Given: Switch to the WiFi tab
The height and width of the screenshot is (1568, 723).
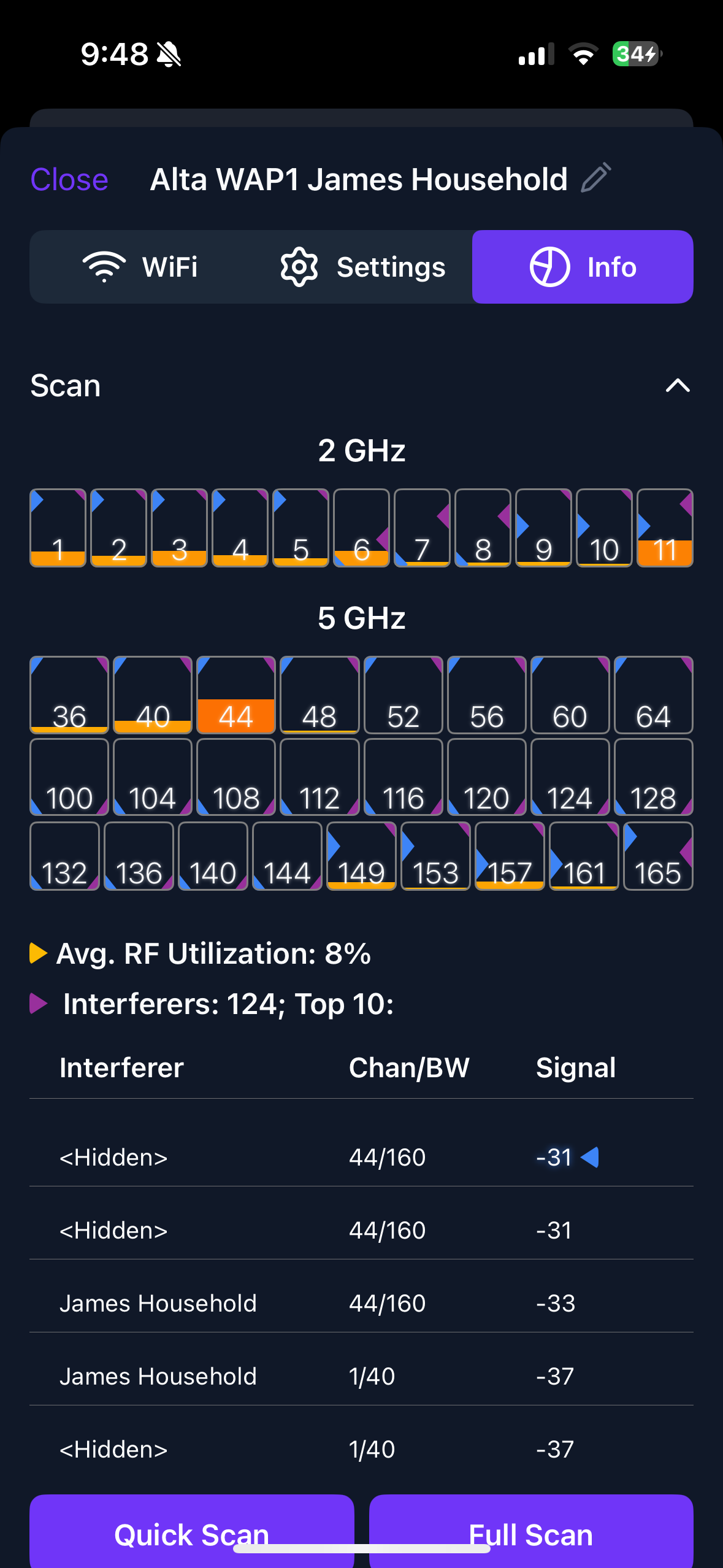Looking at the screenshot, I should [x=140, y=267].
